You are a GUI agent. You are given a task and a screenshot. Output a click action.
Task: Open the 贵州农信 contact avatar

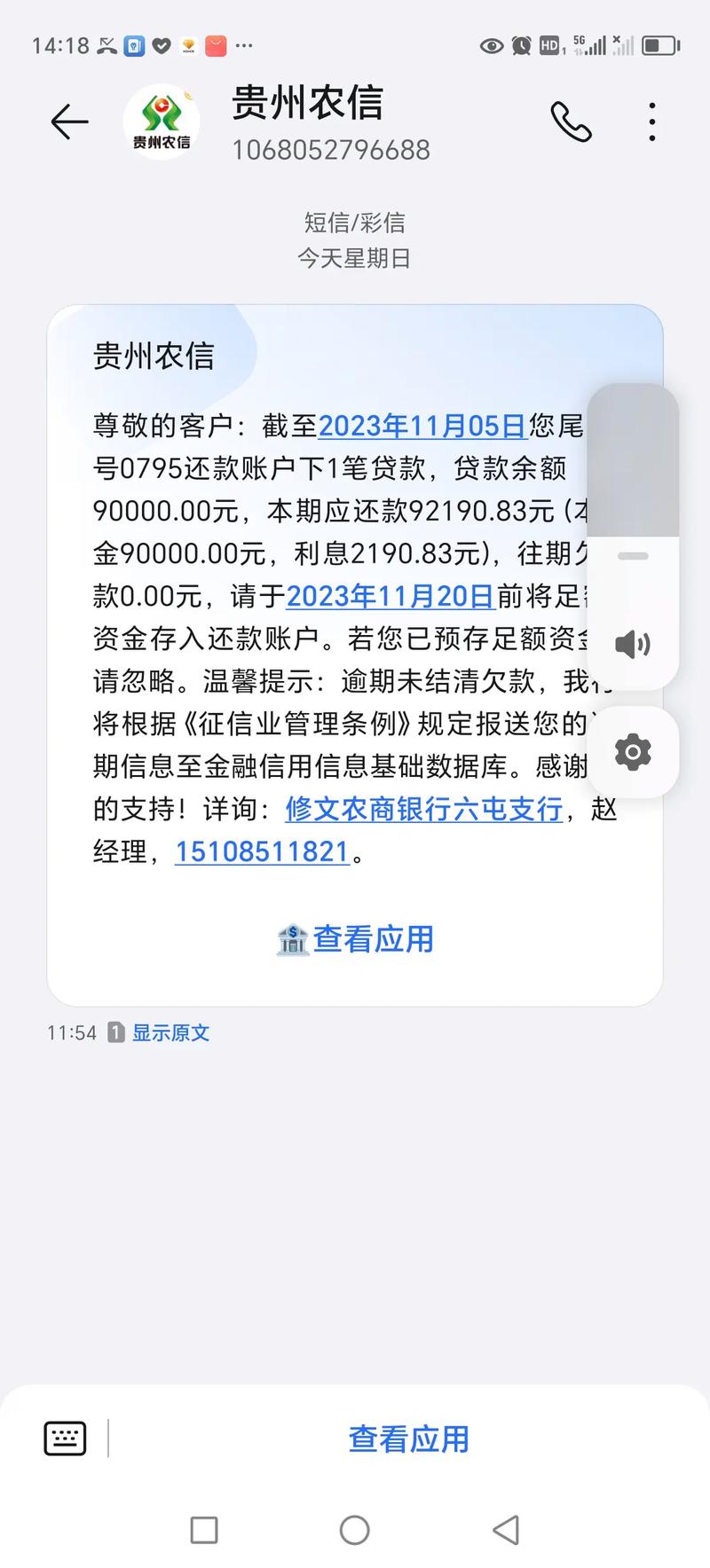click(x=162, y=122)
